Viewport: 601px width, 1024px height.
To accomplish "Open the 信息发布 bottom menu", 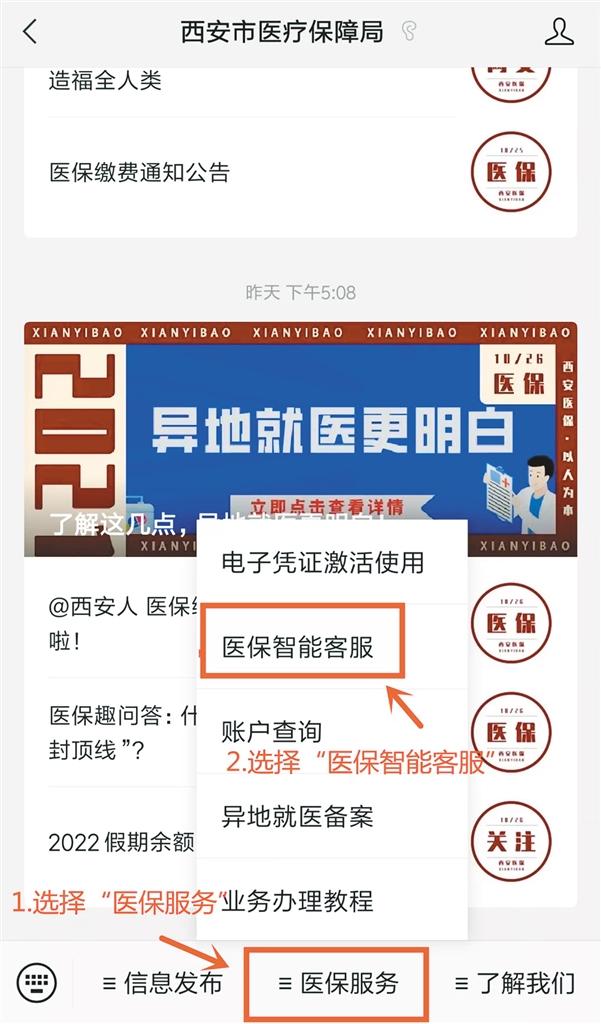I will tap(162, 983).
